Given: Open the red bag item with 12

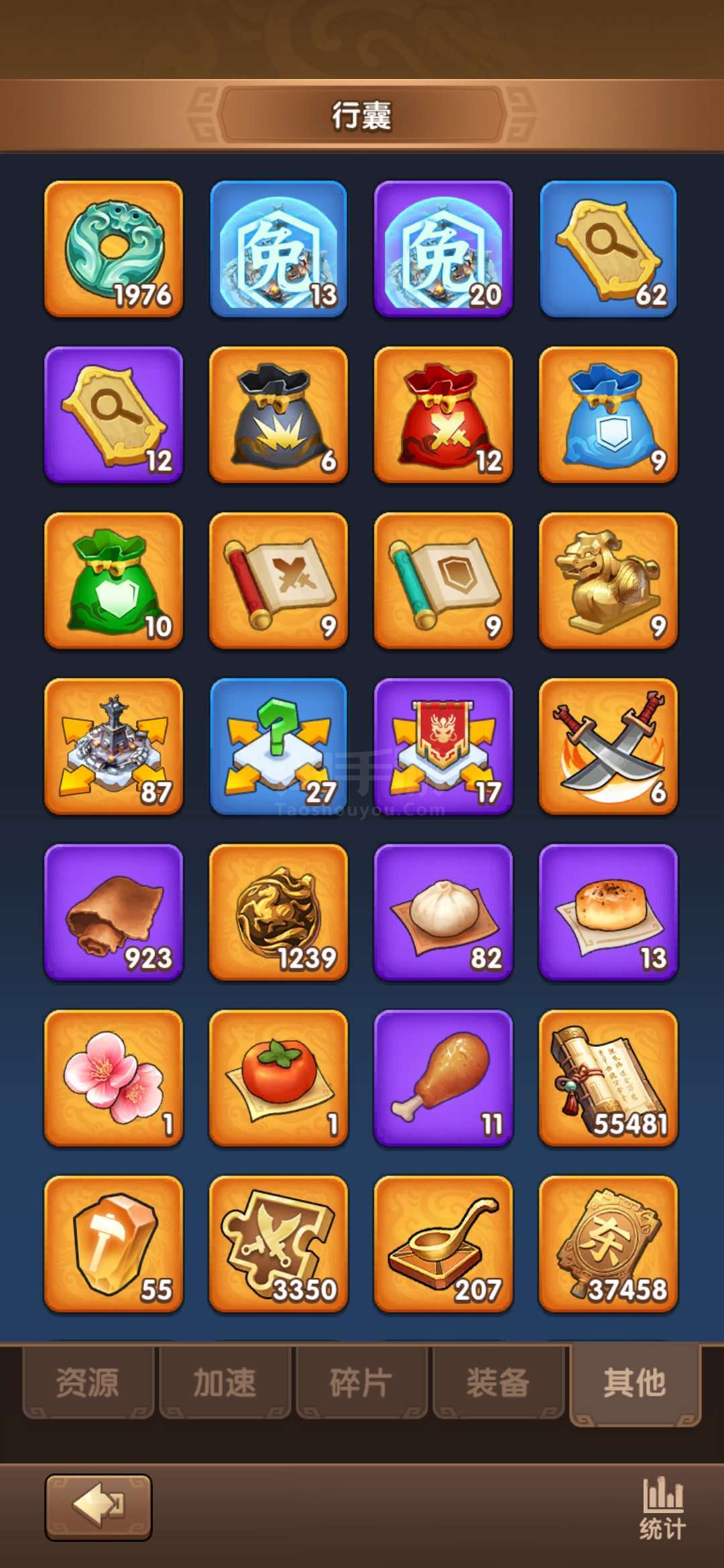Looking at the screenshot, I should (443, 415).
